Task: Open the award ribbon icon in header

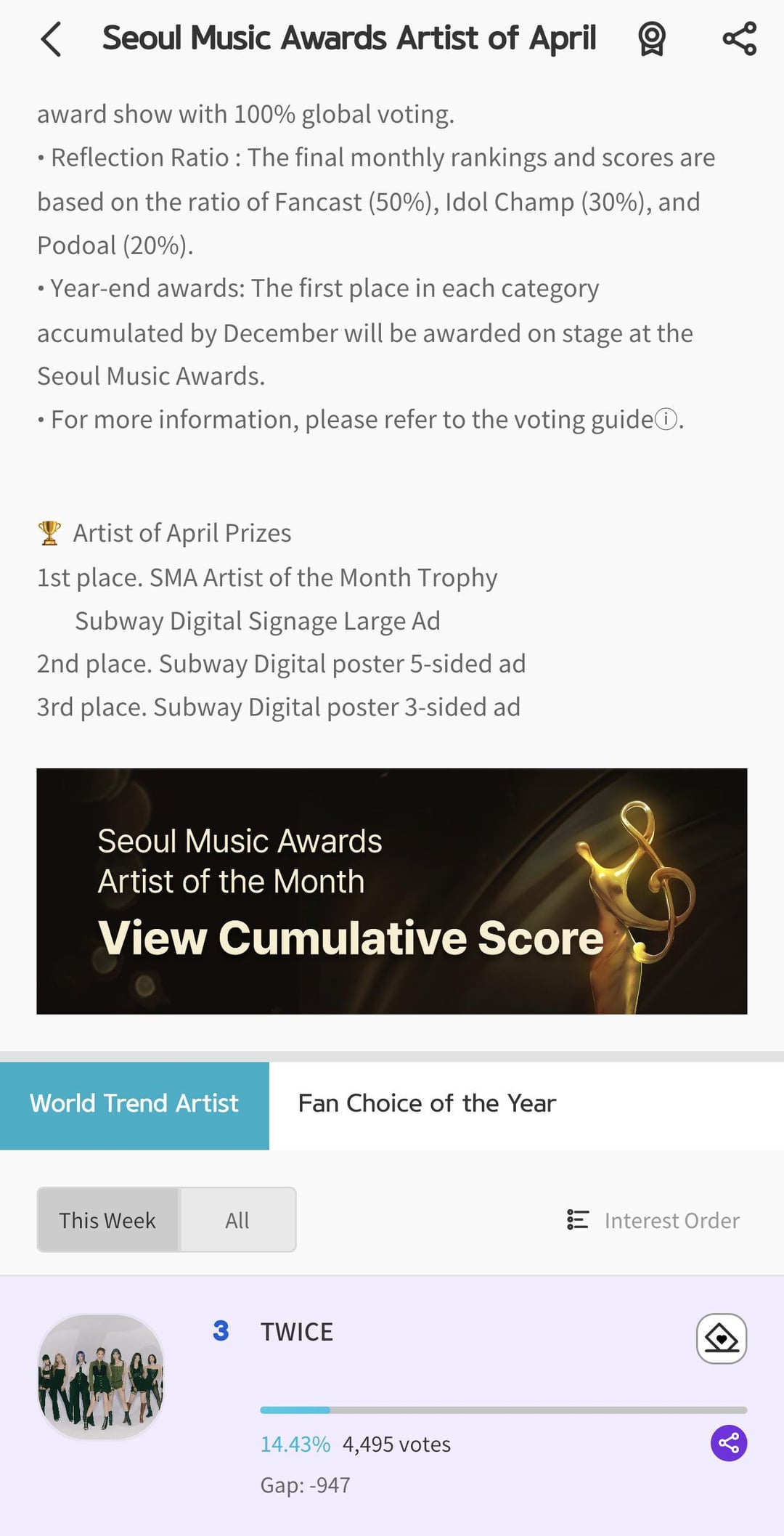Action: (651, 39)
